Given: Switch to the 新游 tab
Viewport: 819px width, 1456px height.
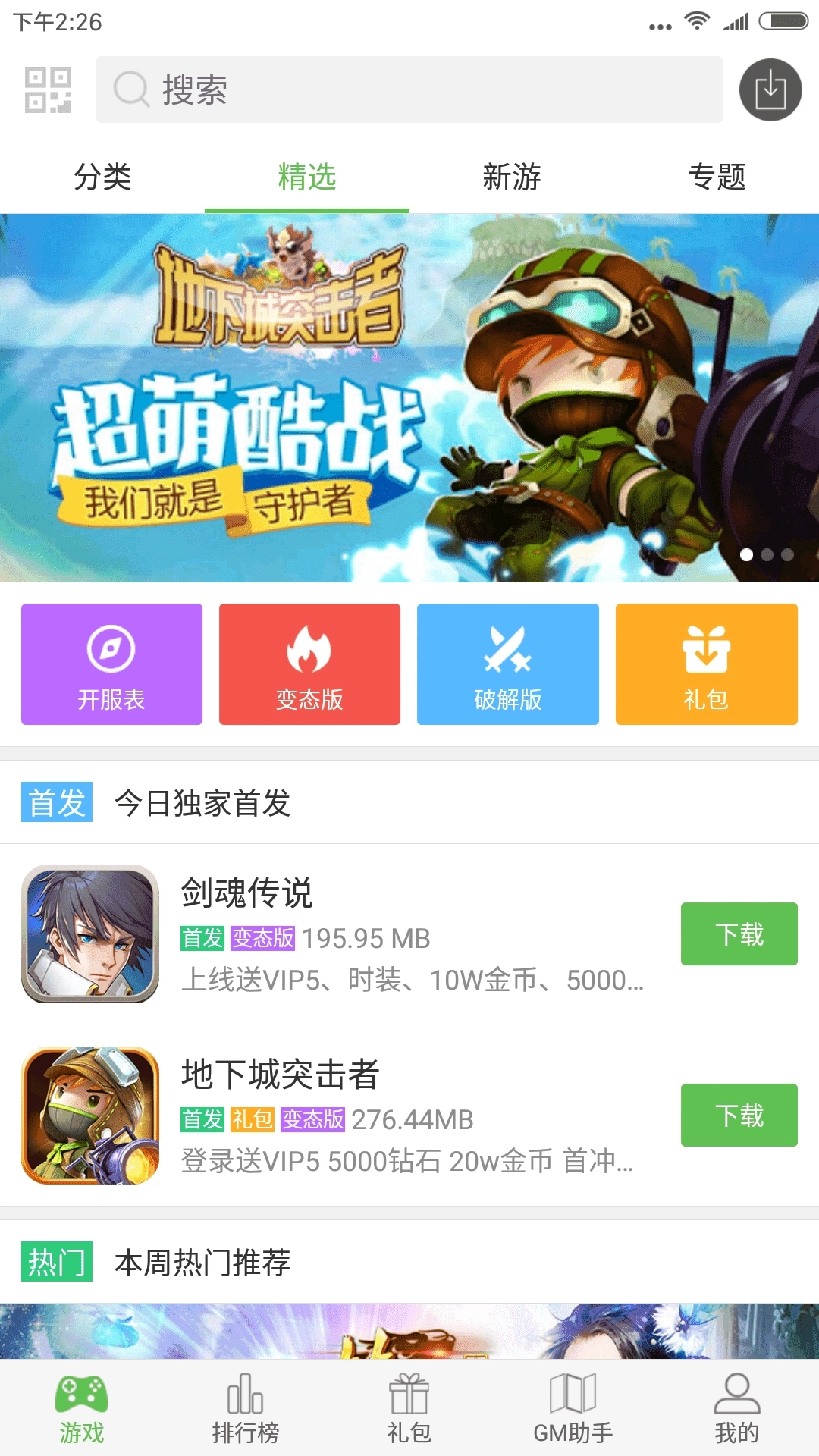Looking at the screenshot, I should pyautogui.click(x=512, y=177).
